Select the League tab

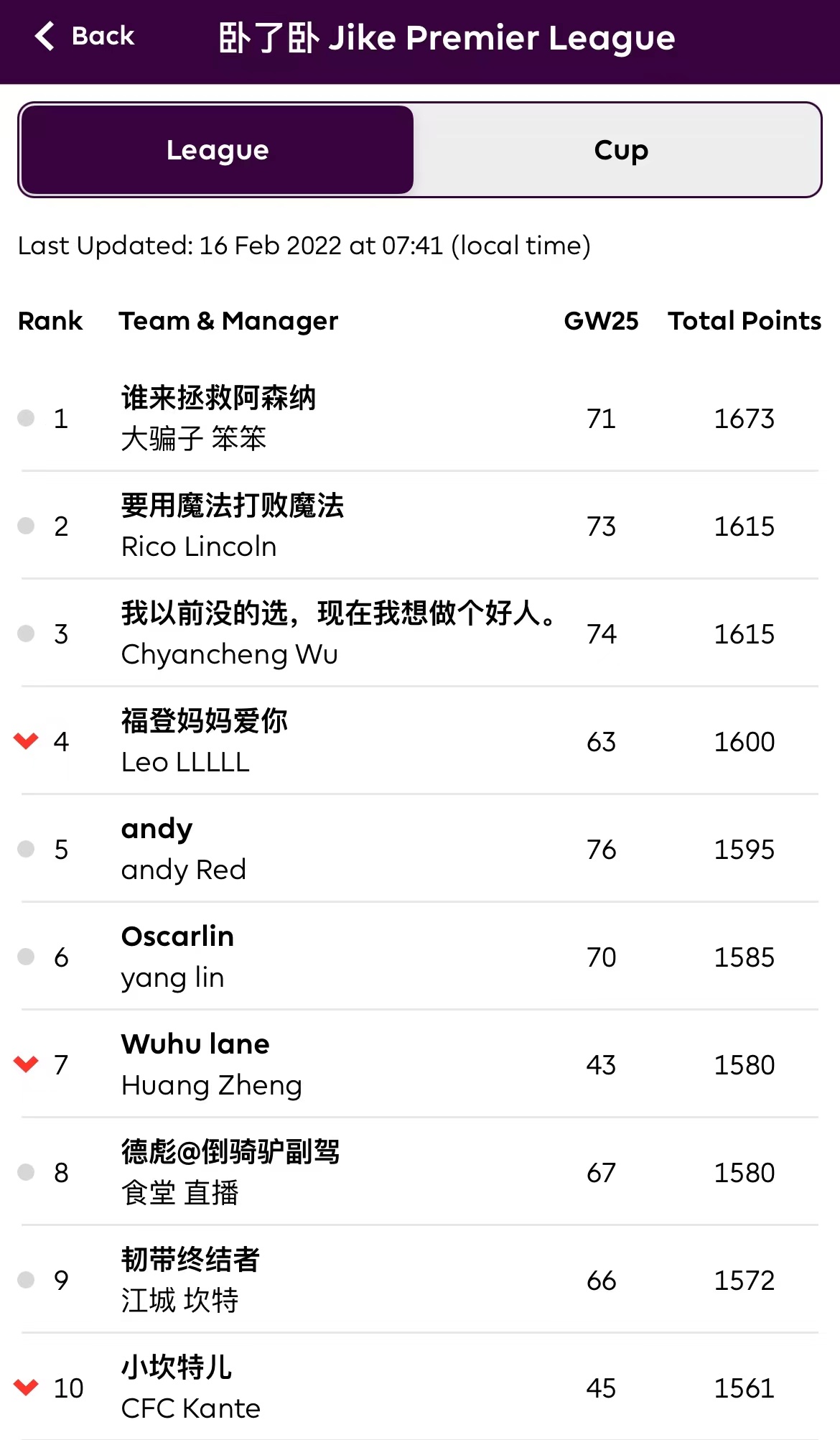(x=218, y=150)
